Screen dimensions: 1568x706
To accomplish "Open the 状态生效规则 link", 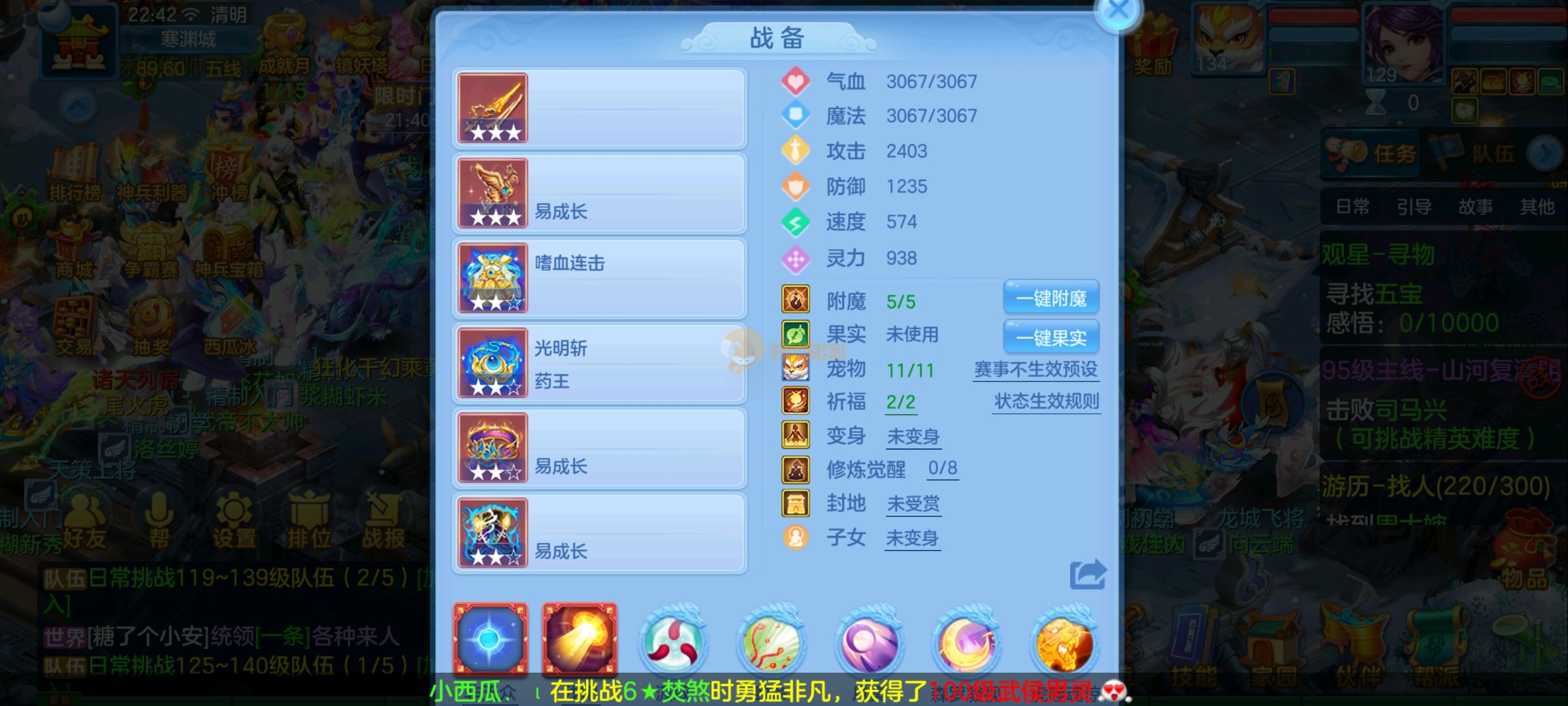I will point(1046,401).
